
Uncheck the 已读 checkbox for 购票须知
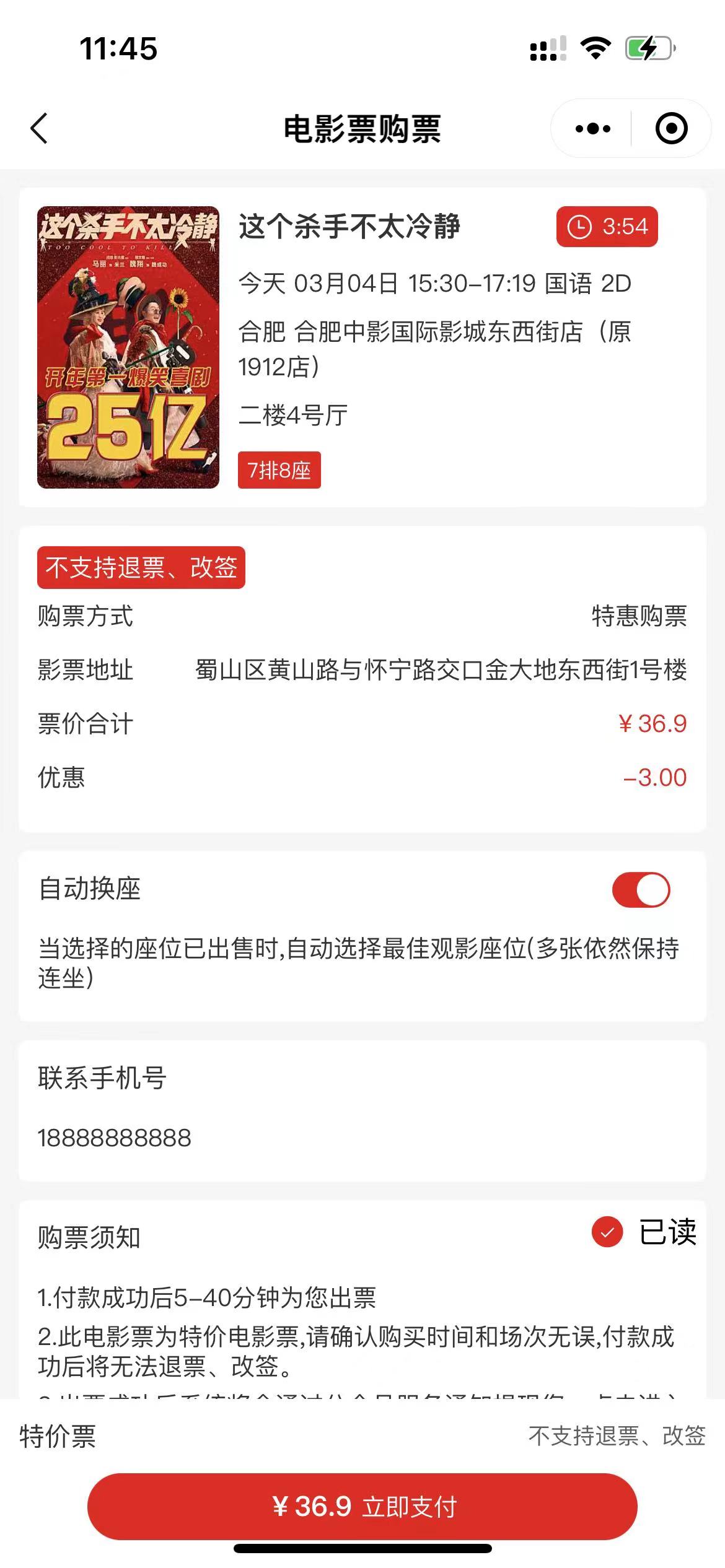tap(607, 1232)
